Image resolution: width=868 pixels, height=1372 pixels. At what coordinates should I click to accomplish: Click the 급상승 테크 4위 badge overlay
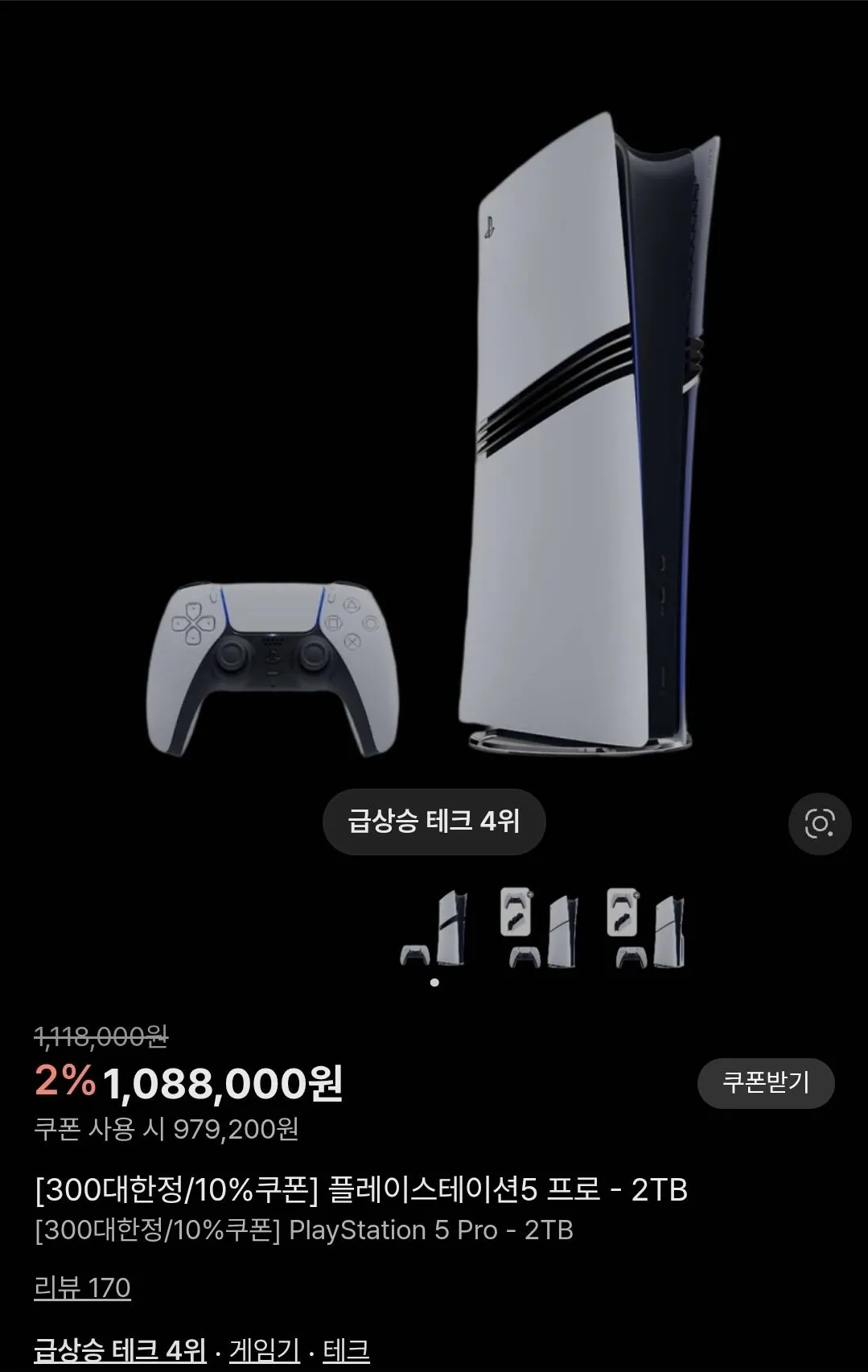coord(434,821)
